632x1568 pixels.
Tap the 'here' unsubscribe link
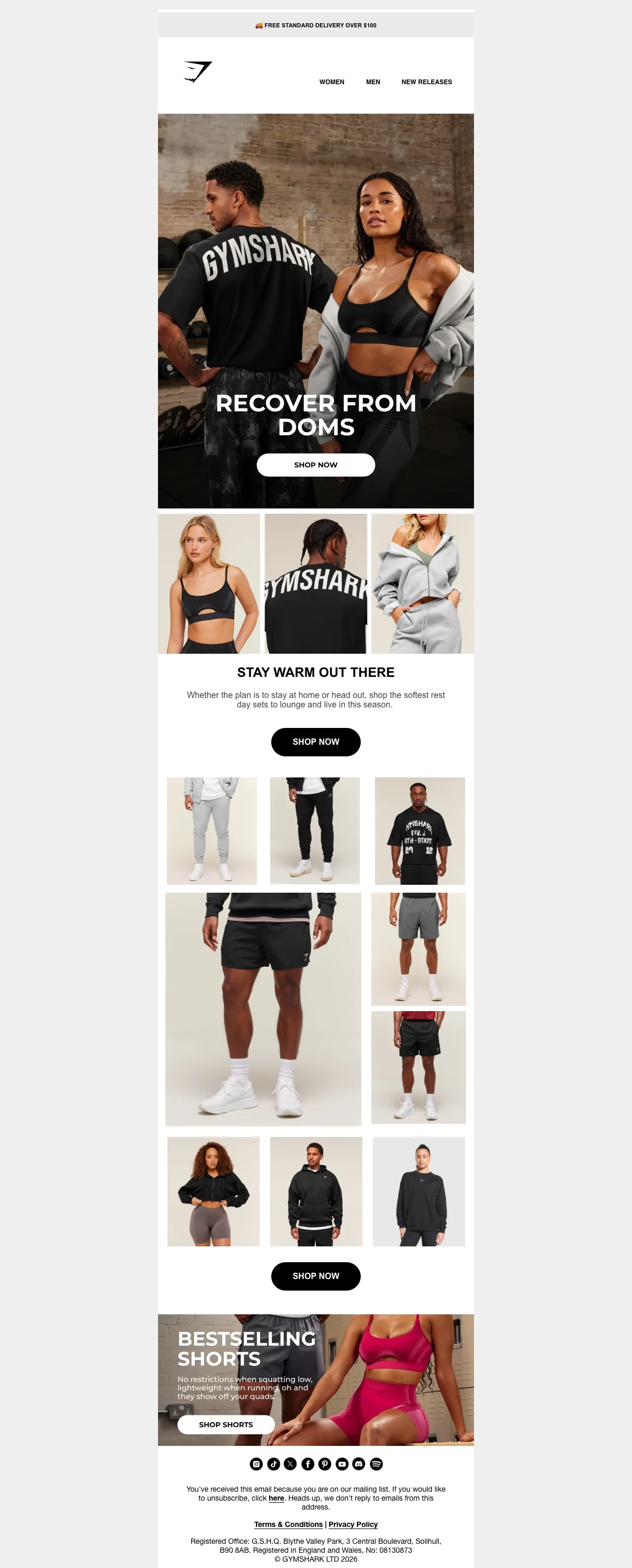[276, 1498]
